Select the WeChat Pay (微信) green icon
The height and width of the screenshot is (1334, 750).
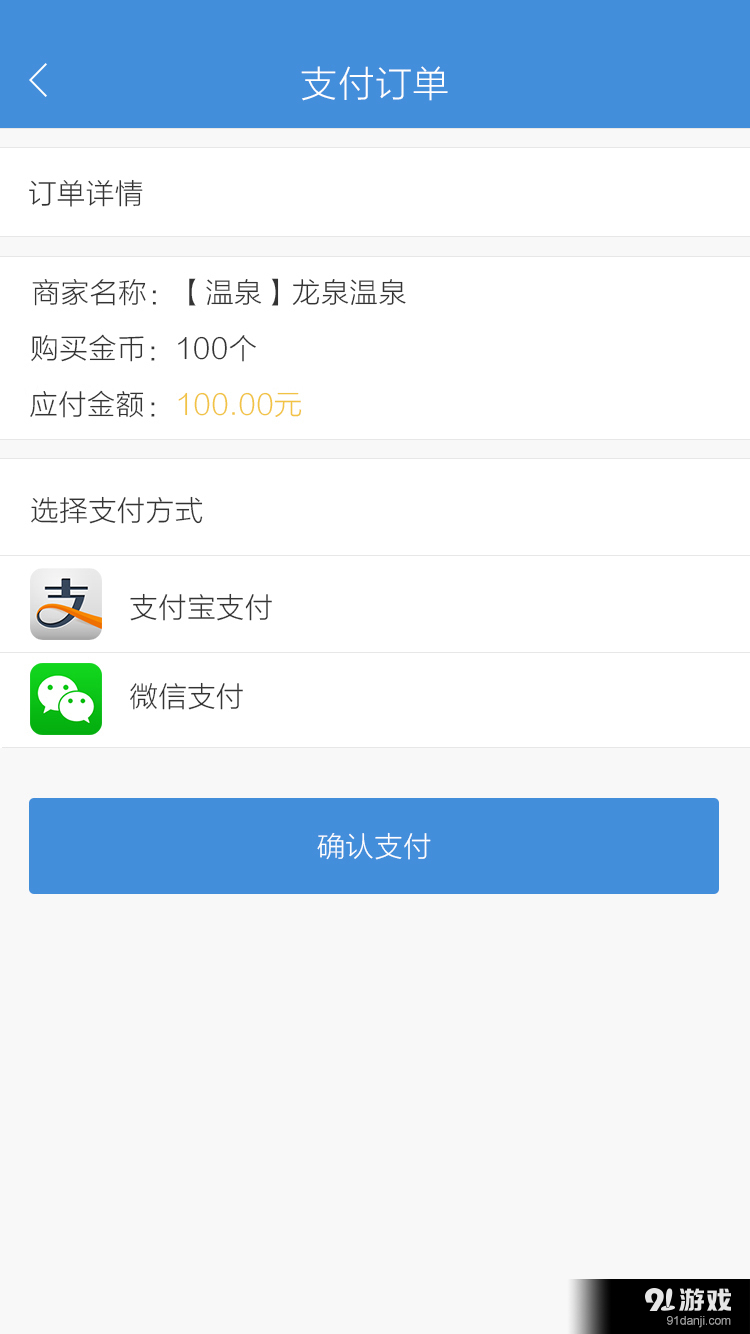pos(65,699)
